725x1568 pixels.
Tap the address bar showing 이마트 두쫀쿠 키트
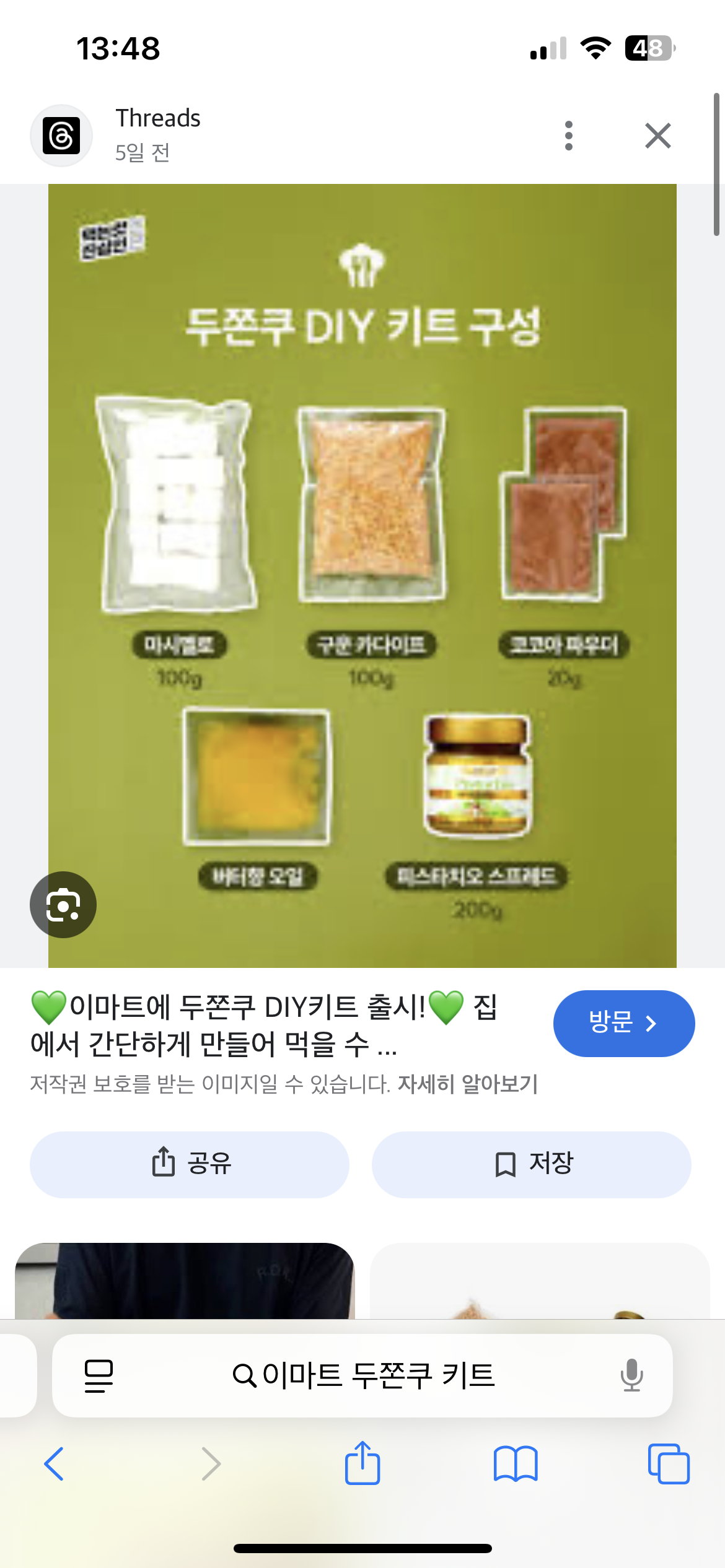click(x=363, y=1375)
